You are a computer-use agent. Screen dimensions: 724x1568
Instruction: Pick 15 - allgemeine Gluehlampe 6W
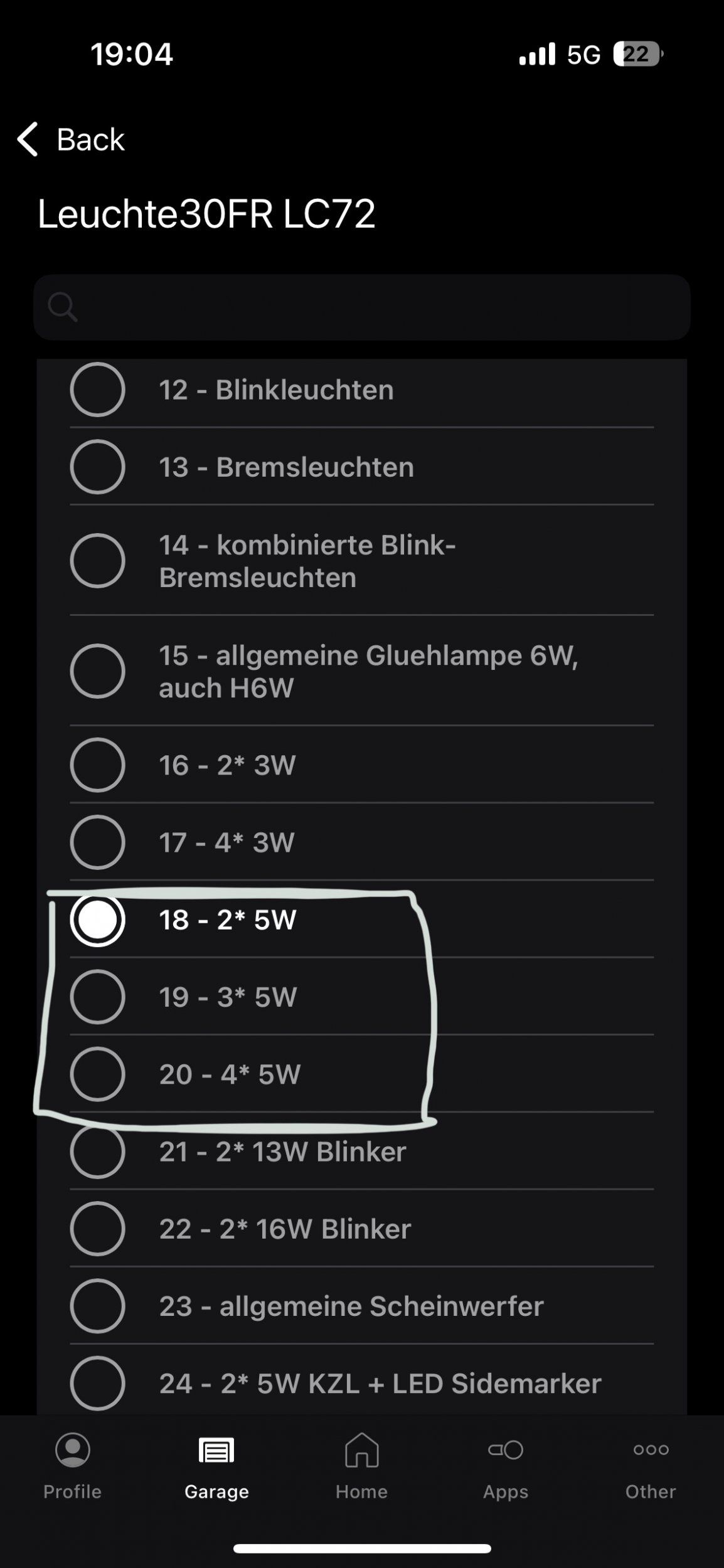(x=98, y=671)
